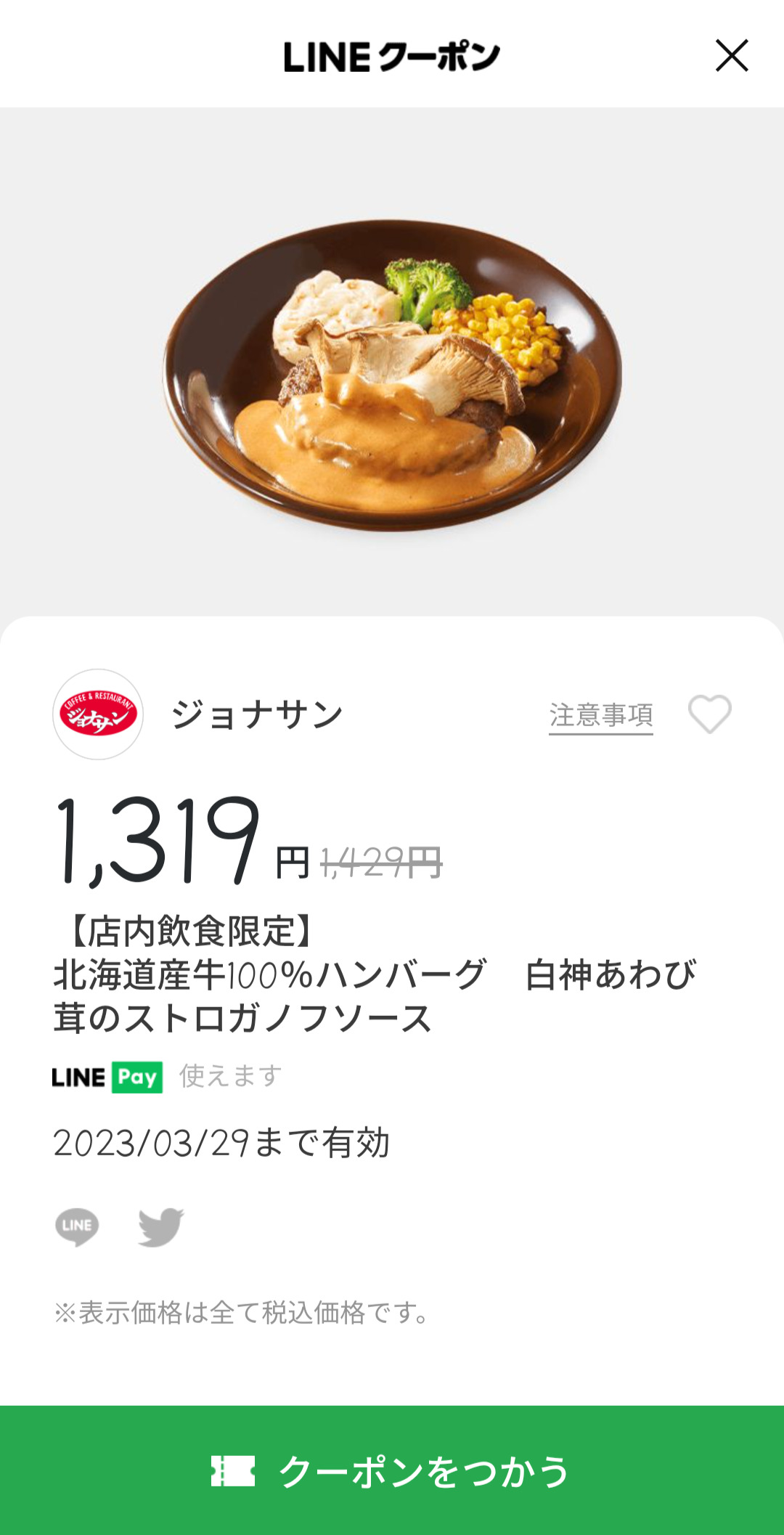Close the LINE coupon screen
This screenshot has width=784, height=1535.
pyautogui.click(x=731, y=56)
